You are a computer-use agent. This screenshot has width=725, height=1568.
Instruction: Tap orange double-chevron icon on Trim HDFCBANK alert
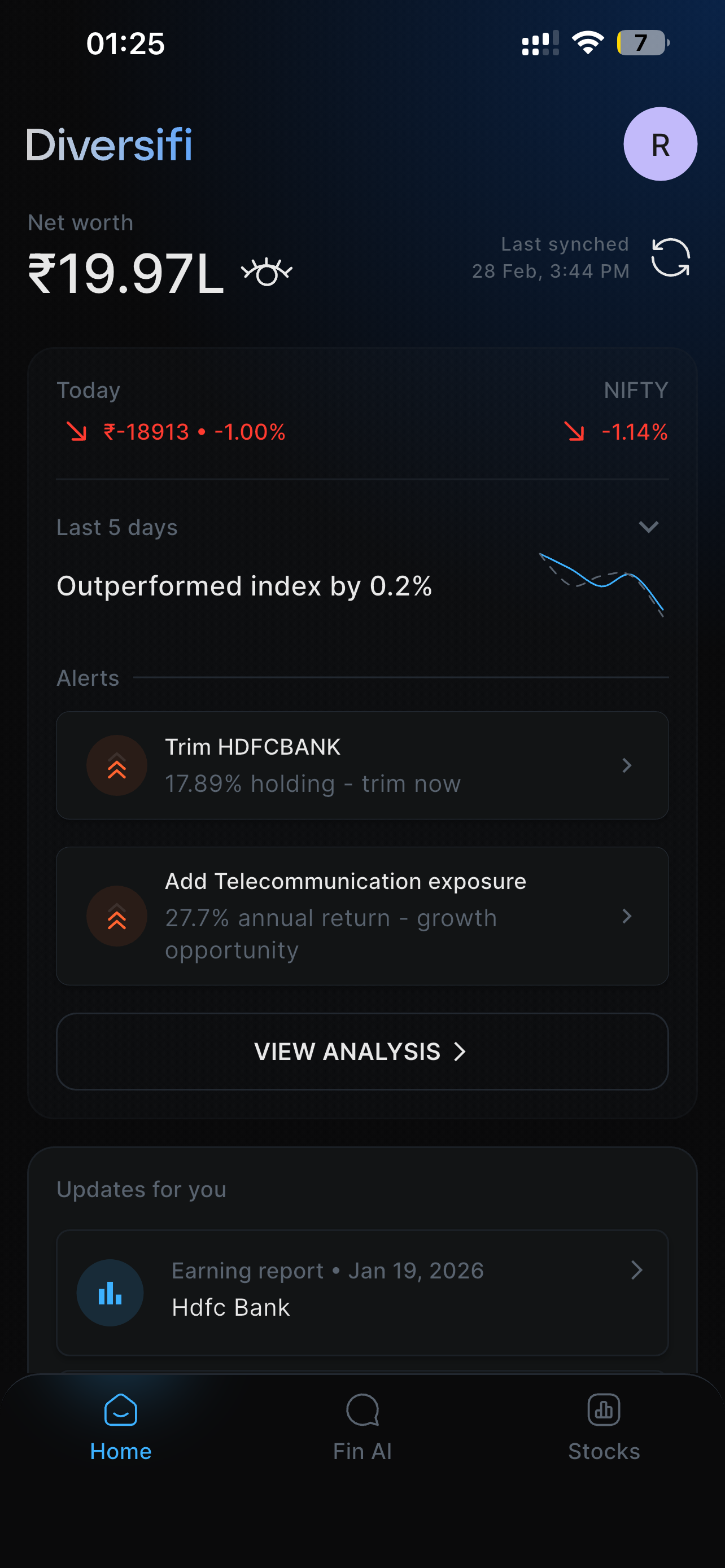pos(116,765)
